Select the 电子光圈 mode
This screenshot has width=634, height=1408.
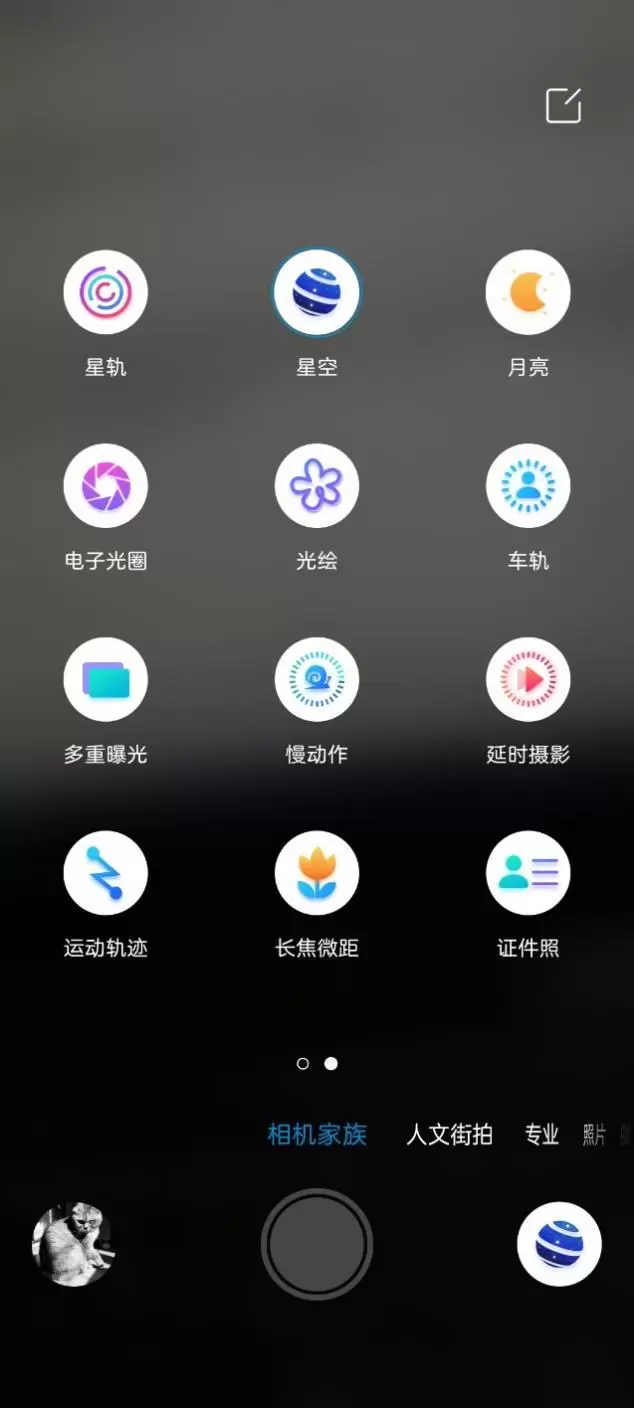[106, 487]
